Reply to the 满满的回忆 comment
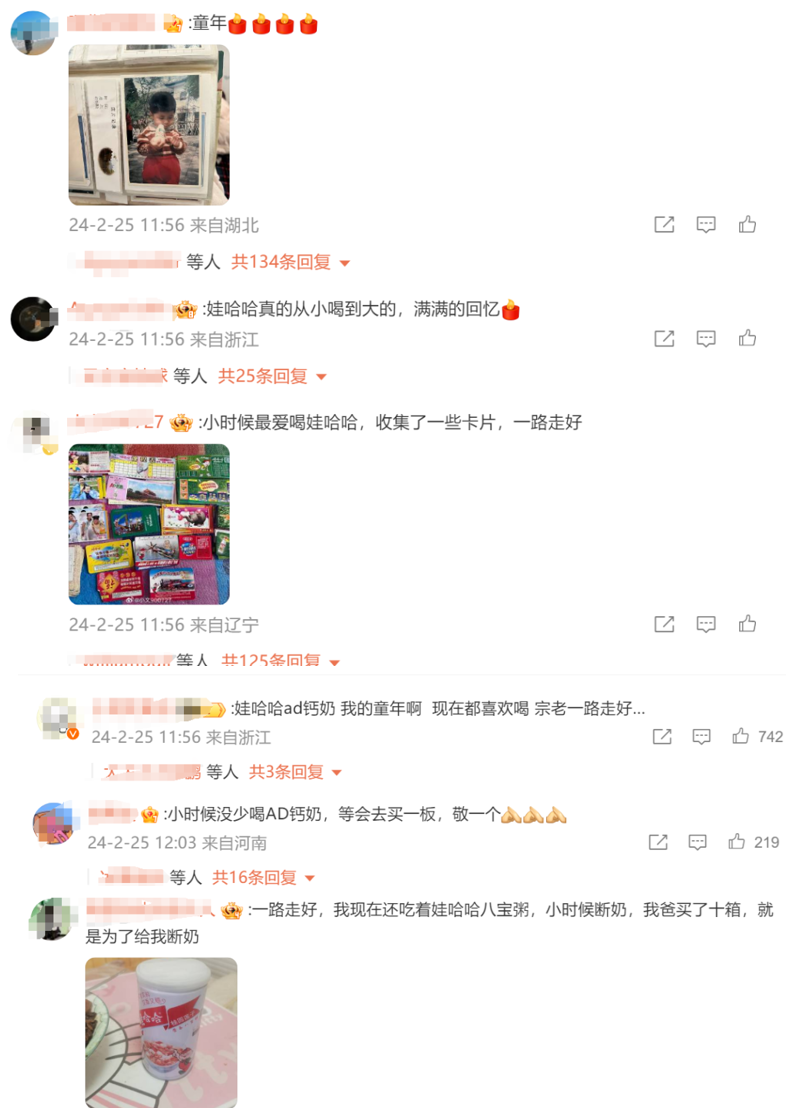The image size is (791, 1108). [x=706, y=339]
